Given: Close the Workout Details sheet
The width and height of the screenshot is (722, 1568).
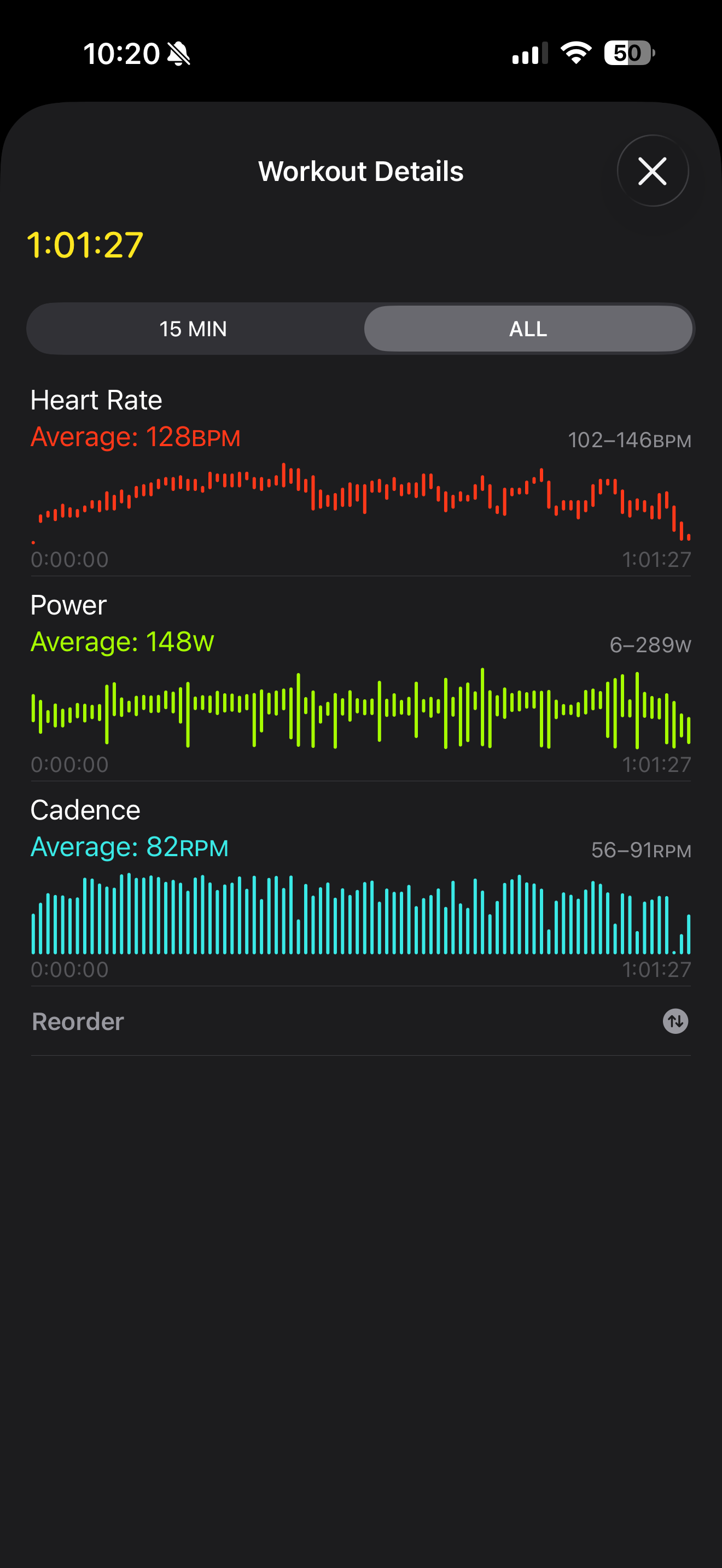Looking at the screenshot, I should click(652, 171).
